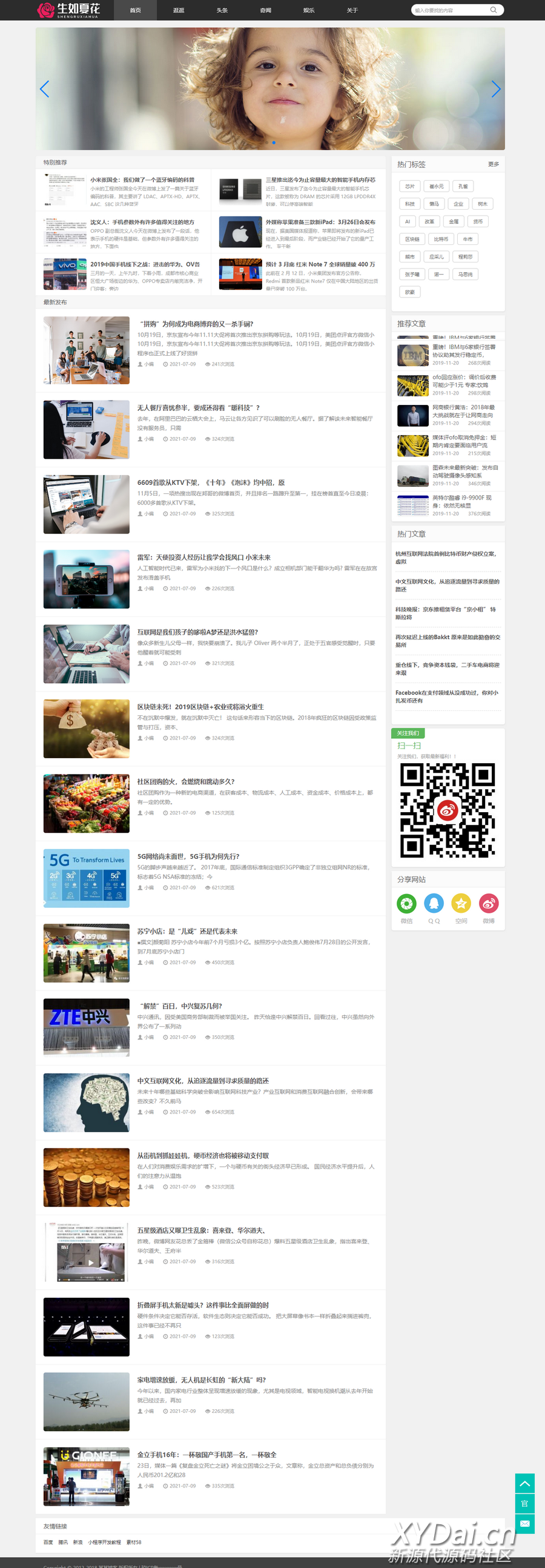Open the 腾讯 friendly link
The image size is (545, 1568).
coord(63,1542)
